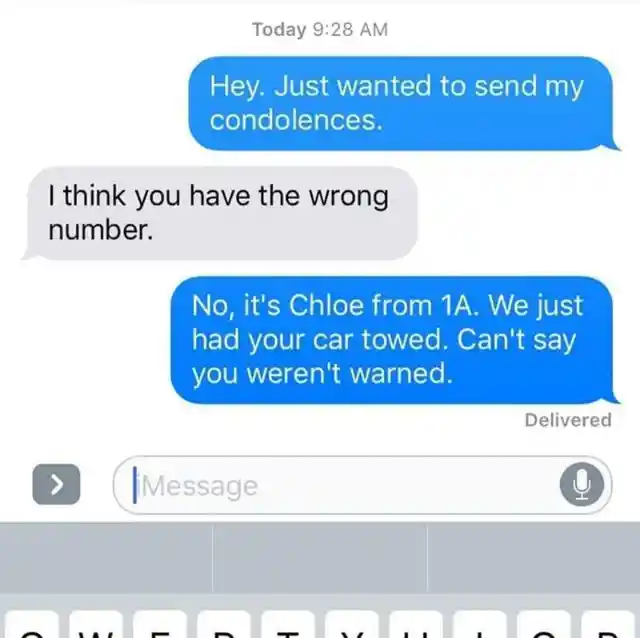The height and width of the screenshot is (638, 640).
Task: Record an audio message with the microphone
Action: coord(582,485)
